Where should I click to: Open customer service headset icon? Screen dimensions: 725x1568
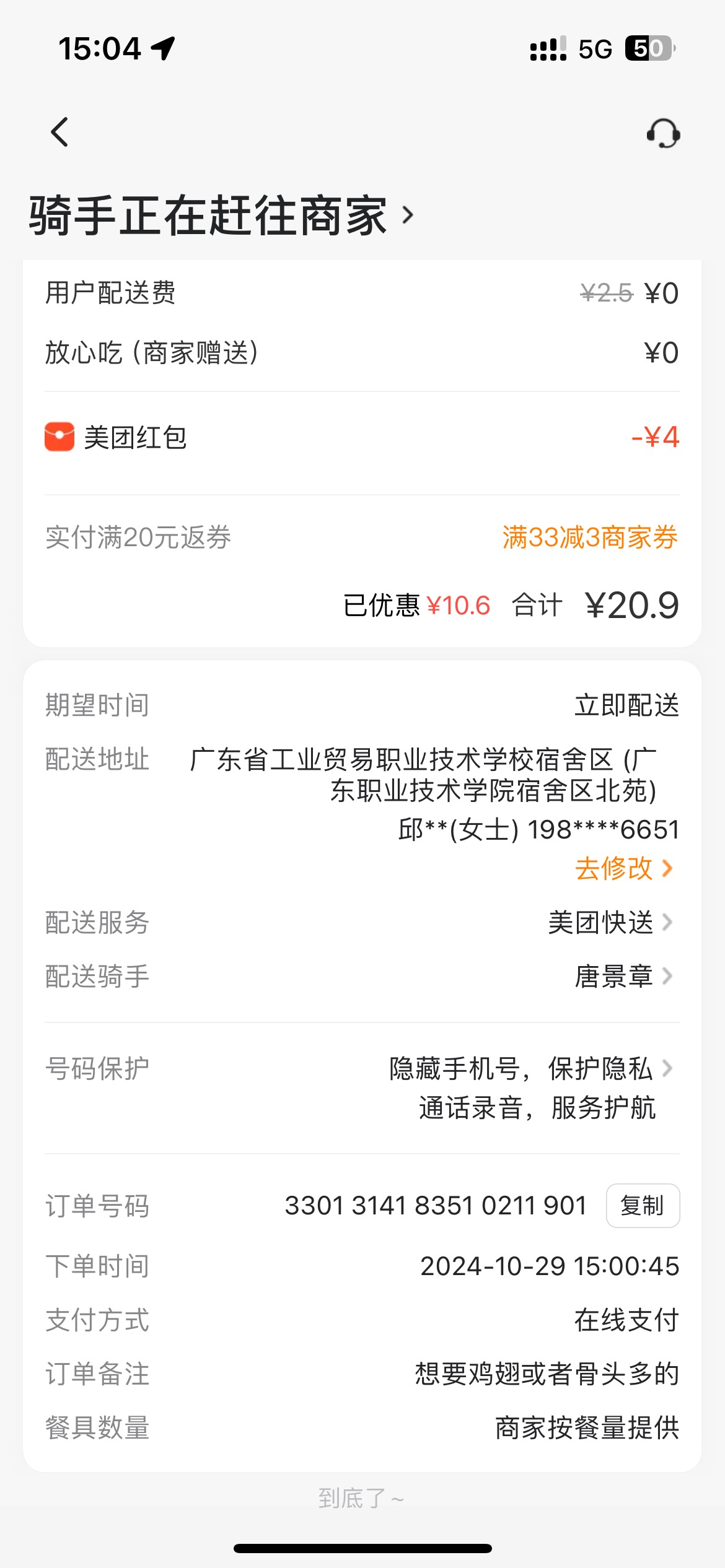663,133
